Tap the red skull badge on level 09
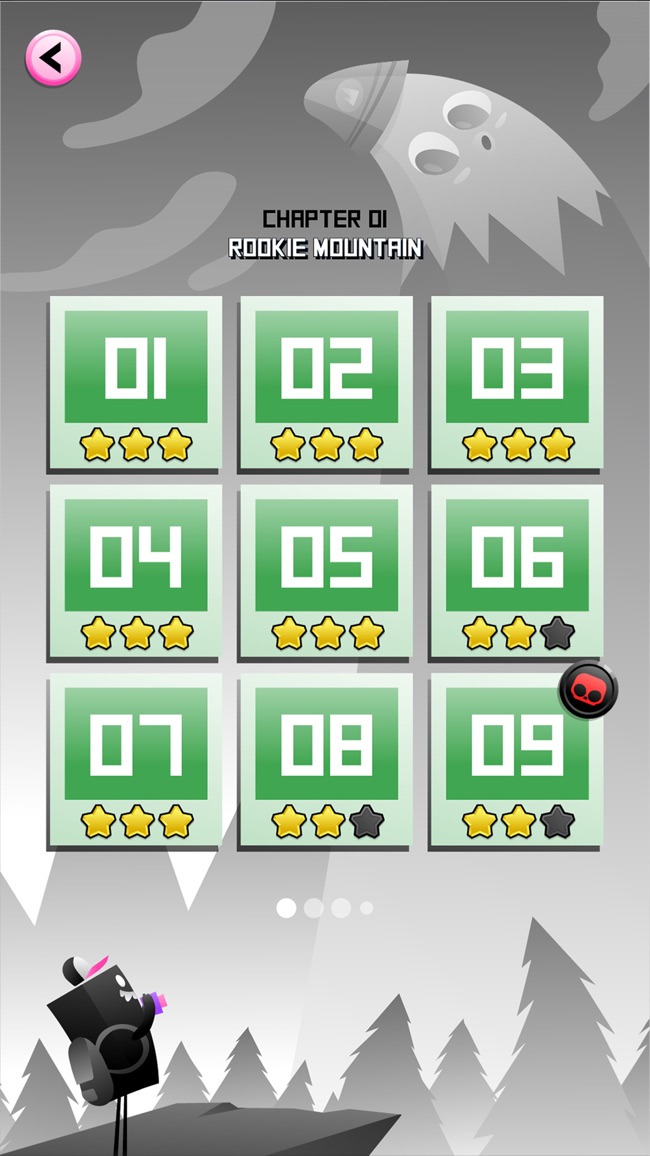650x1156 pixels. [x=588, y=690]
